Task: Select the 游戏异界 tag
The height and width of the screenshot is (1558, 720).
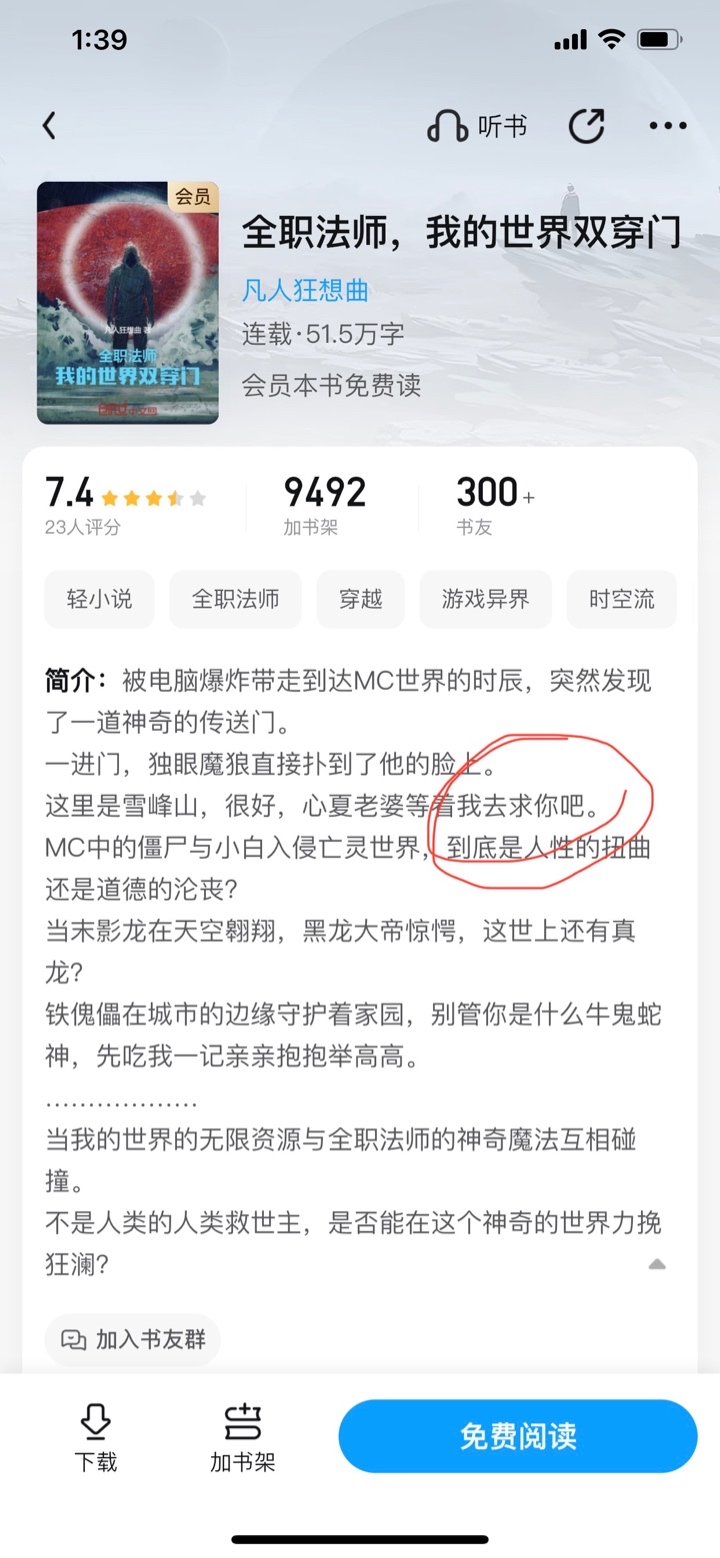Action: 485,599
